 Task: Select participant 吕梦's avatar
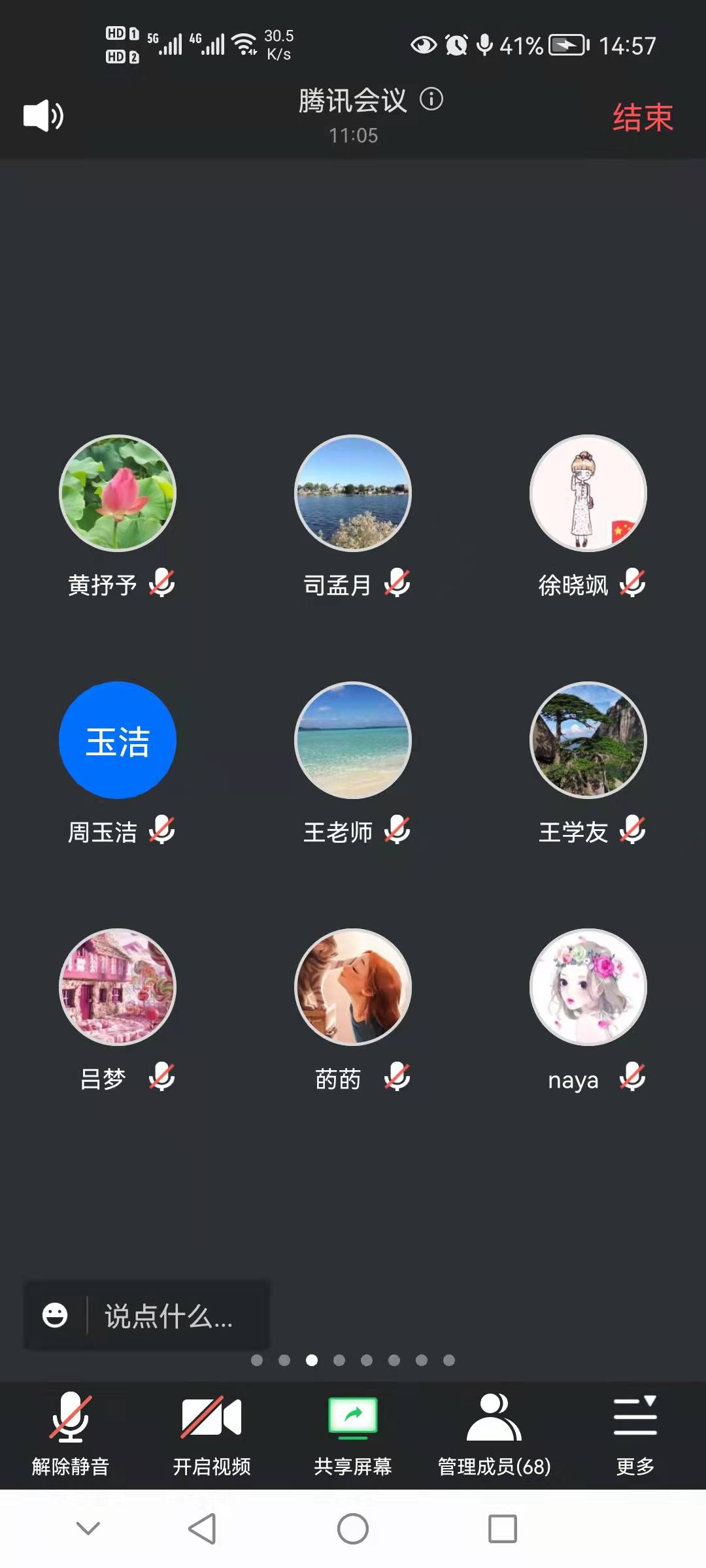[x=118, y=987]
